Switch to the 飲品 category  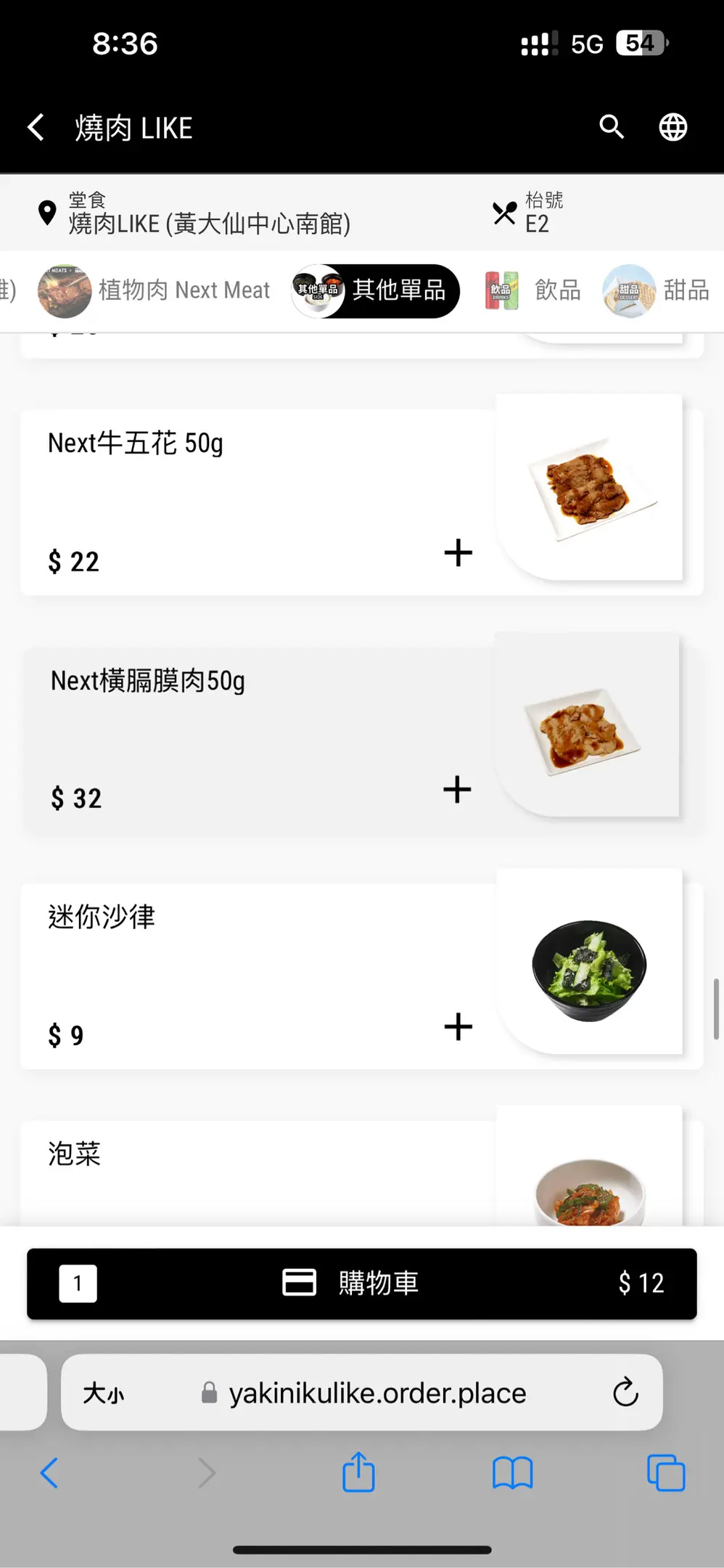point(533,290)
